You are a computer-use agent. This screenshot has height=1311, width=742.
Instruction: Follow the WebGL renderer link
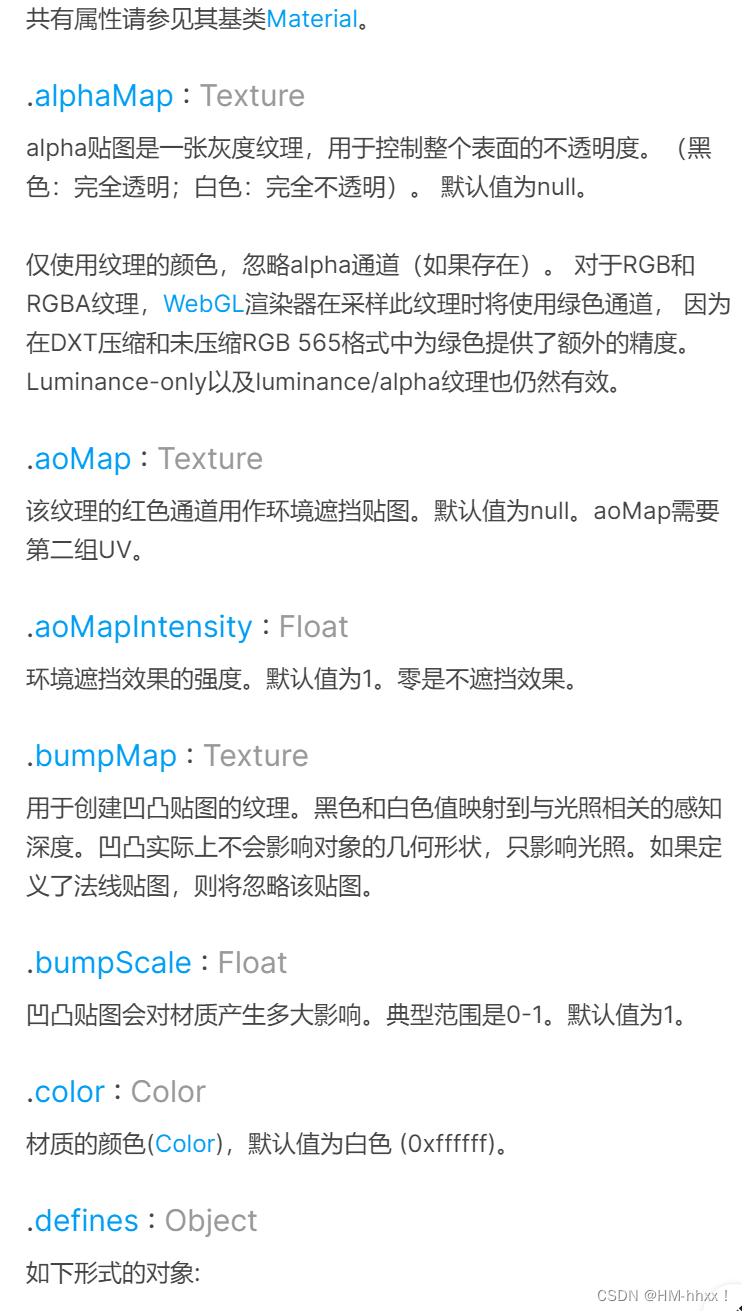click(x=206, y=303)
